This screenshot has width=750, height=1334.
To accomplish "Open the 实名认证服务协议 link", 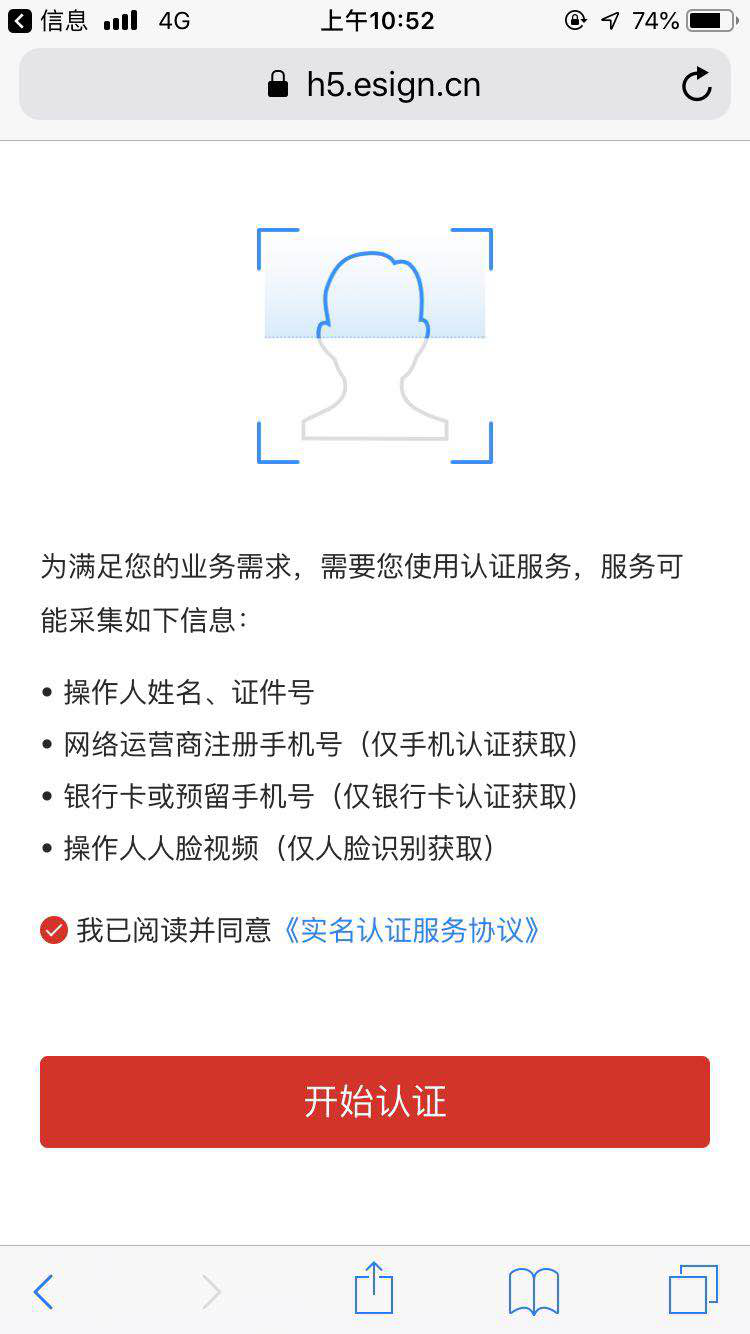I will pyautogui.click(x=409, y=930).
